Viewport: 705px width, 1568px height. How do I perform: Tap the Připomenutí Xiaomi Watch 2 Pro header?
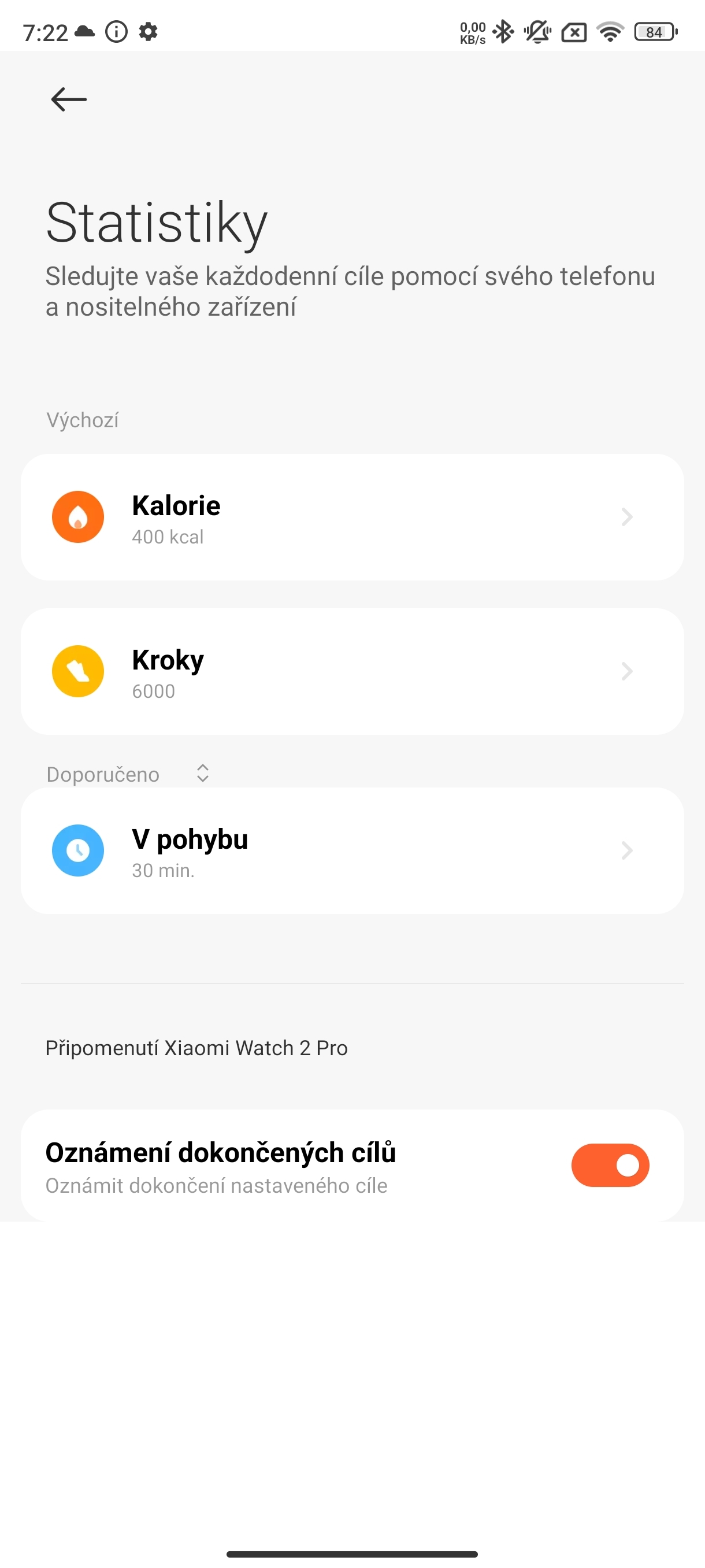point(196,1048)
